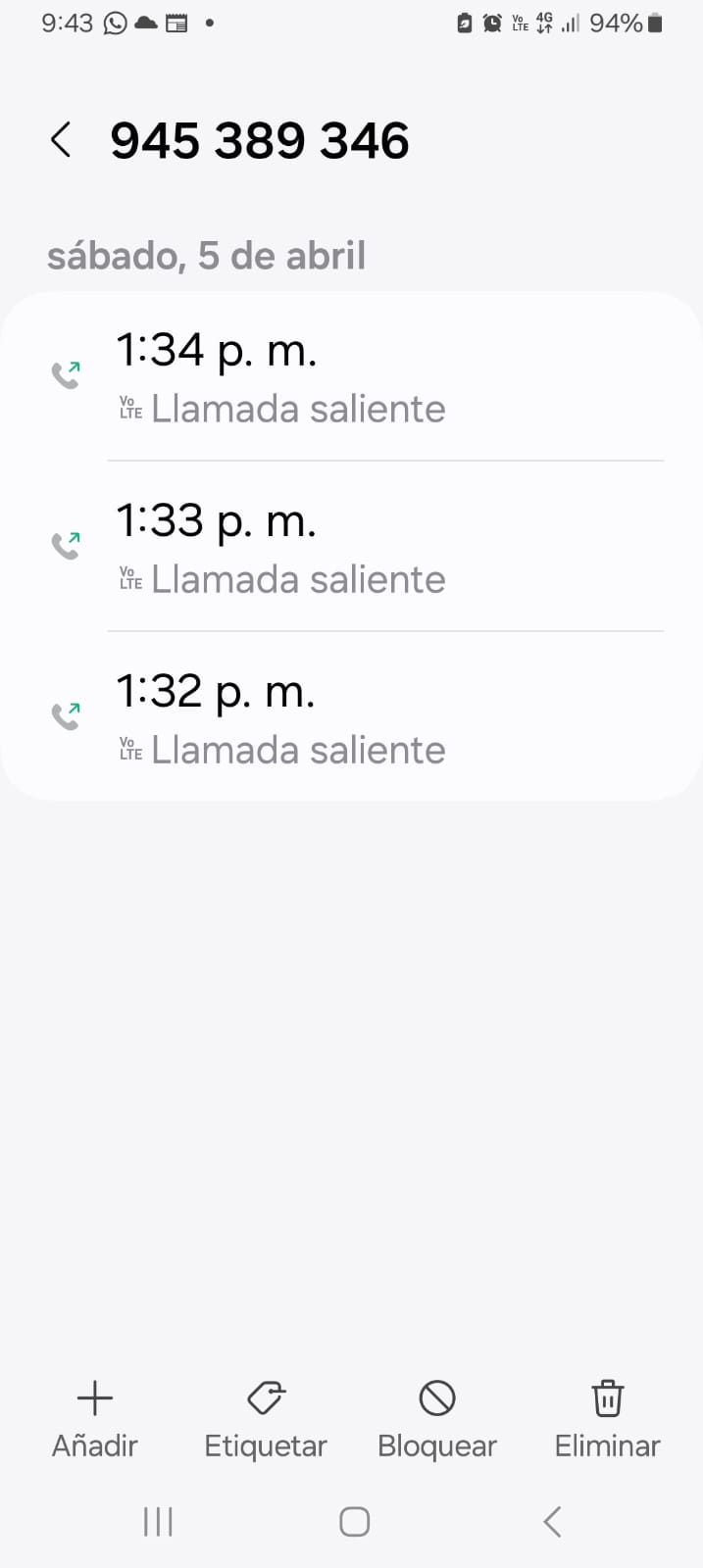The width and height of the screenshot is (703, 1568).
Task: Open the 1:33 p. m. outgoing call entry
Action: pyautogui.click(x=351, y=547)
